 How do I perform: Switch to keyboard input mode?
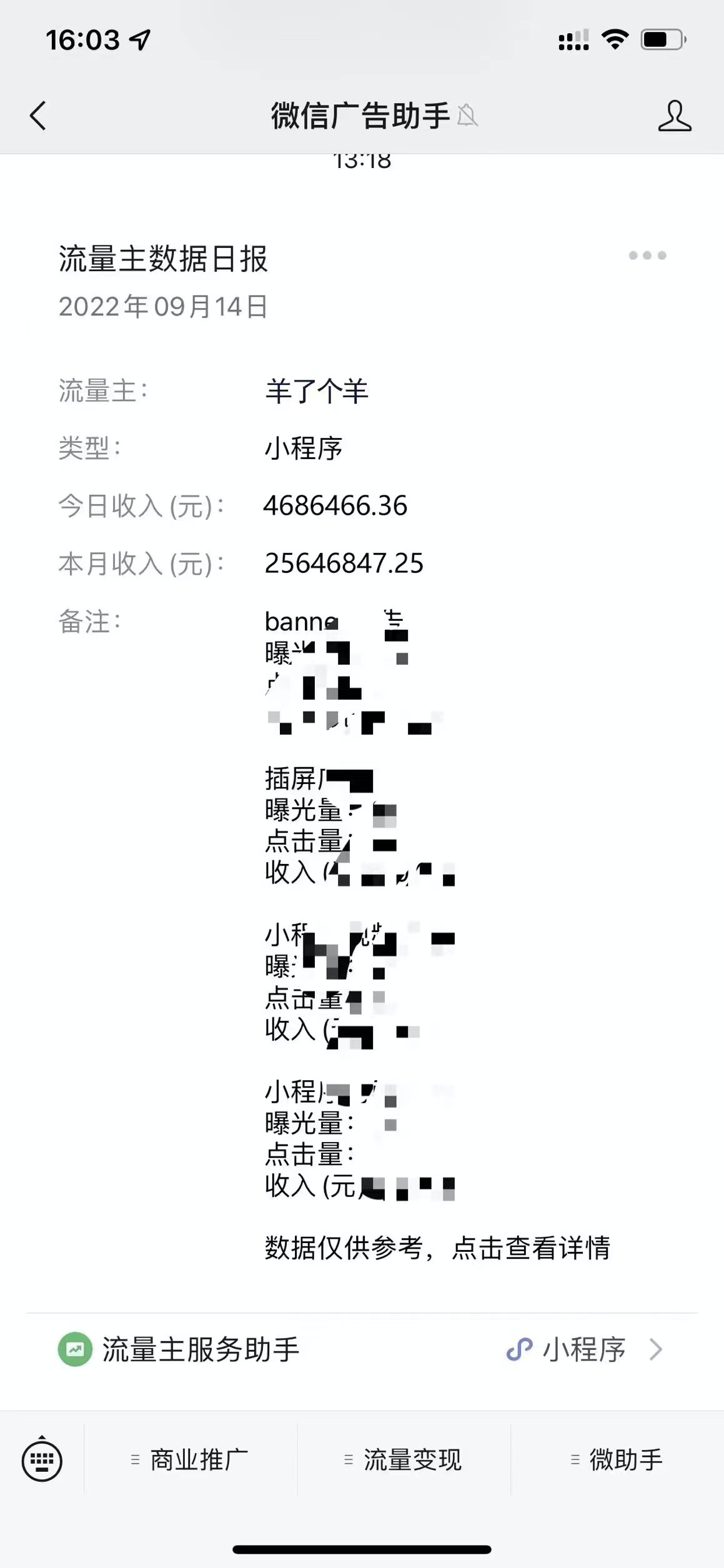(x=42, y=1461)
